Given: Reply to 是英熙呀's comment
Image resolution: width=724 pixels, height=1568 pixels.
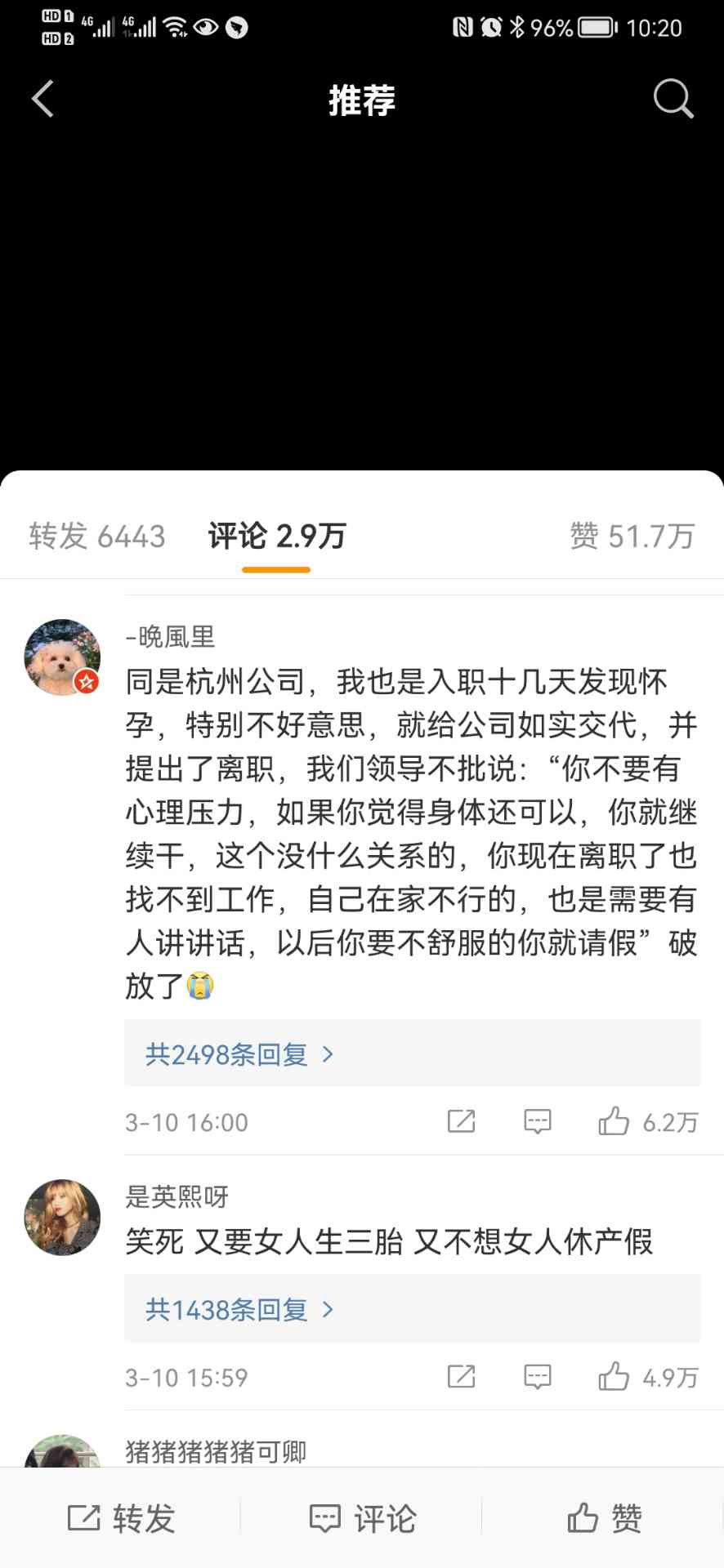Looking at the screenshot, I should pyautogui.click(x=537, y=1377).
